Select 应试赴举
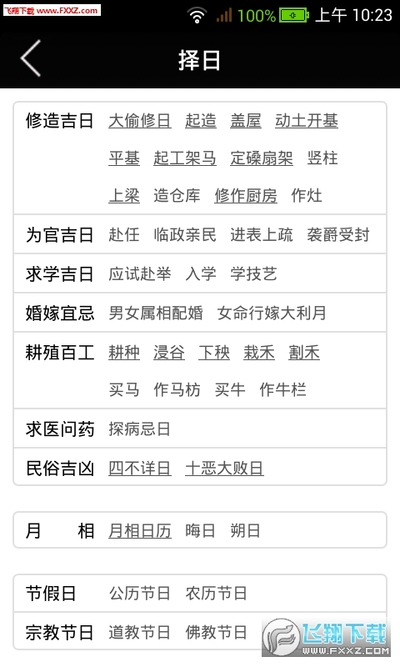Viewport: 400px width, 667px height. 140,274
